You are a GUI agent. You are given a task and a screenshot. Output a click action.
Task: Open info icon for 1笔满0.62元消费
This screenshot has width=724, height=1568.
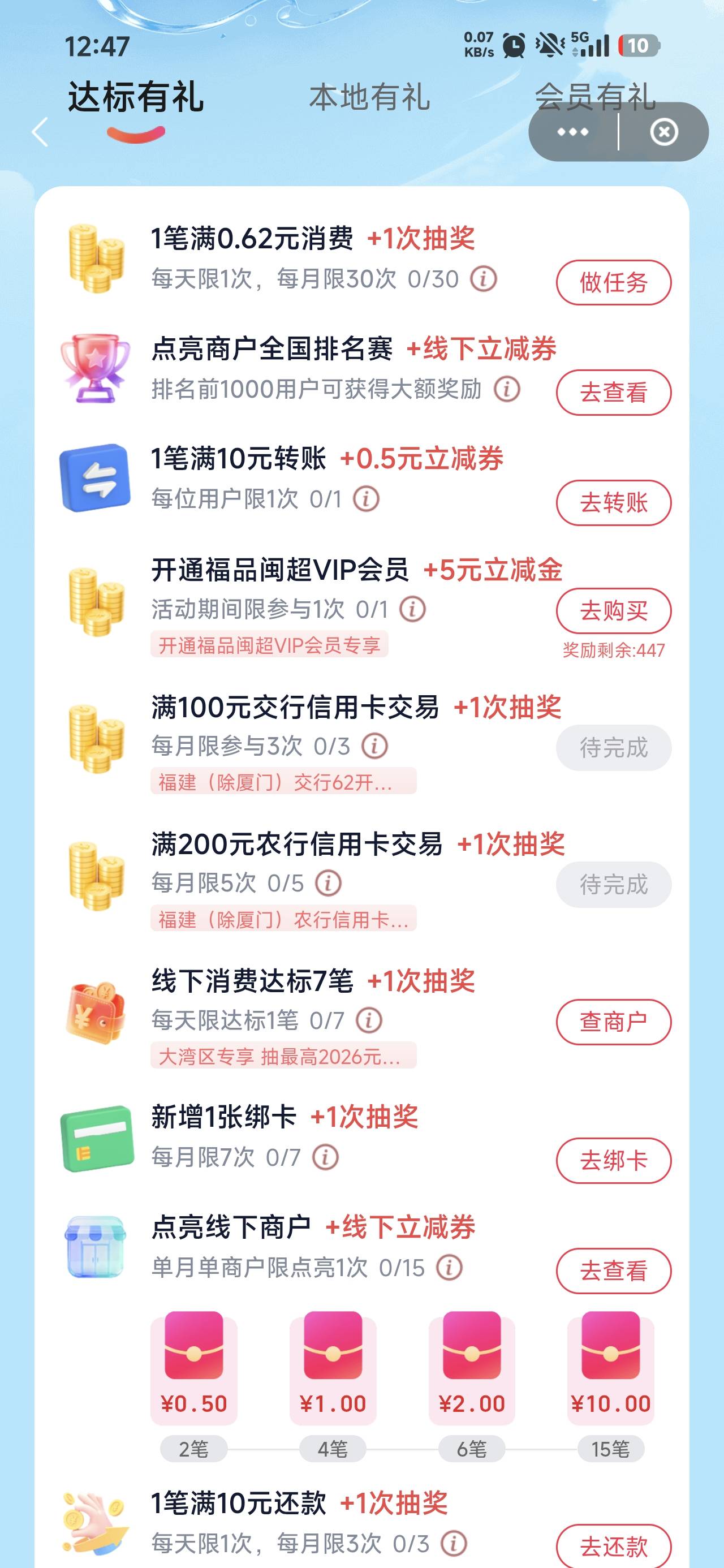point(484,279)
